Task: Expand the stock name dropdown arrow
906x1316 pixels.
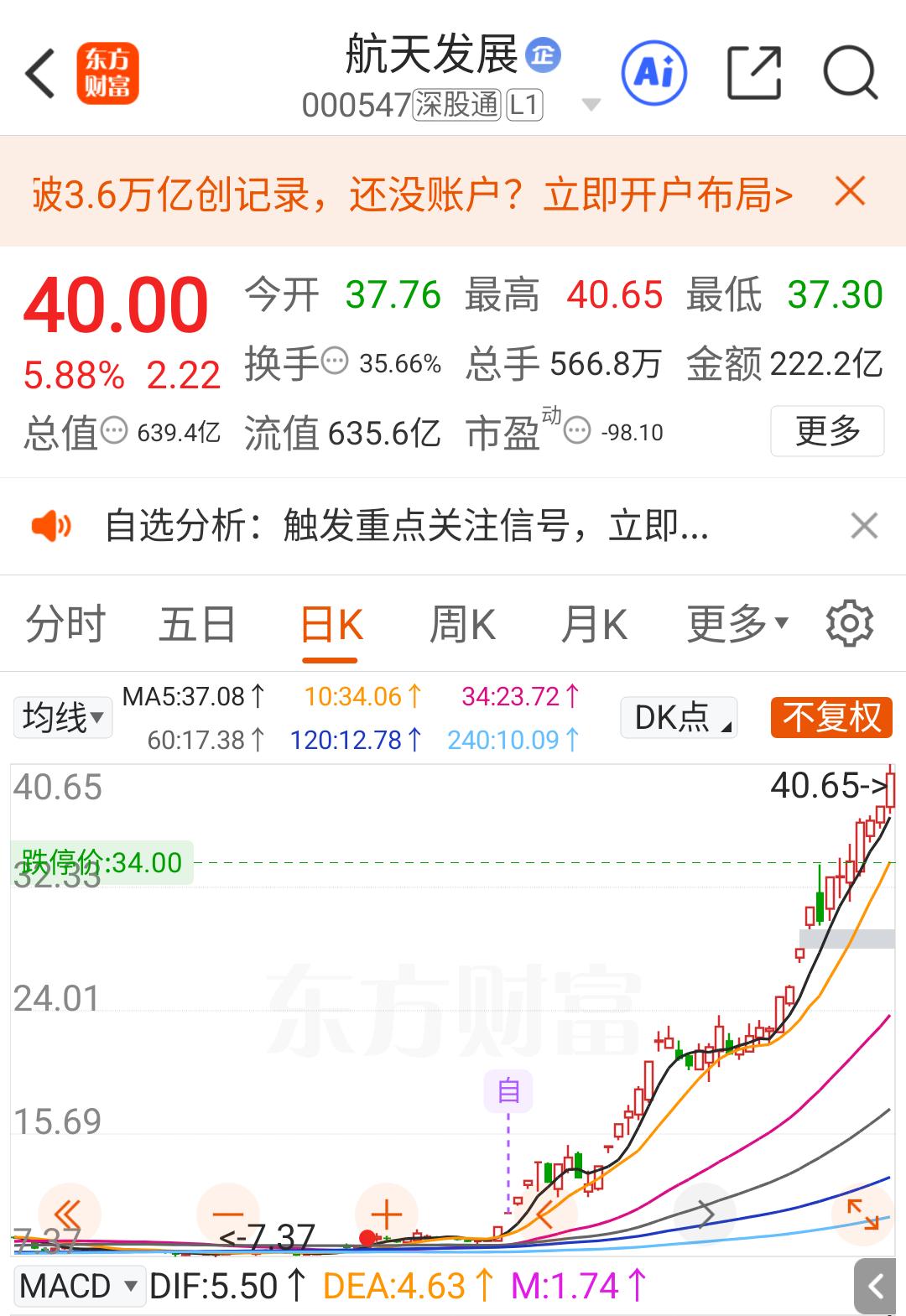Action: (x=591, y=103)
